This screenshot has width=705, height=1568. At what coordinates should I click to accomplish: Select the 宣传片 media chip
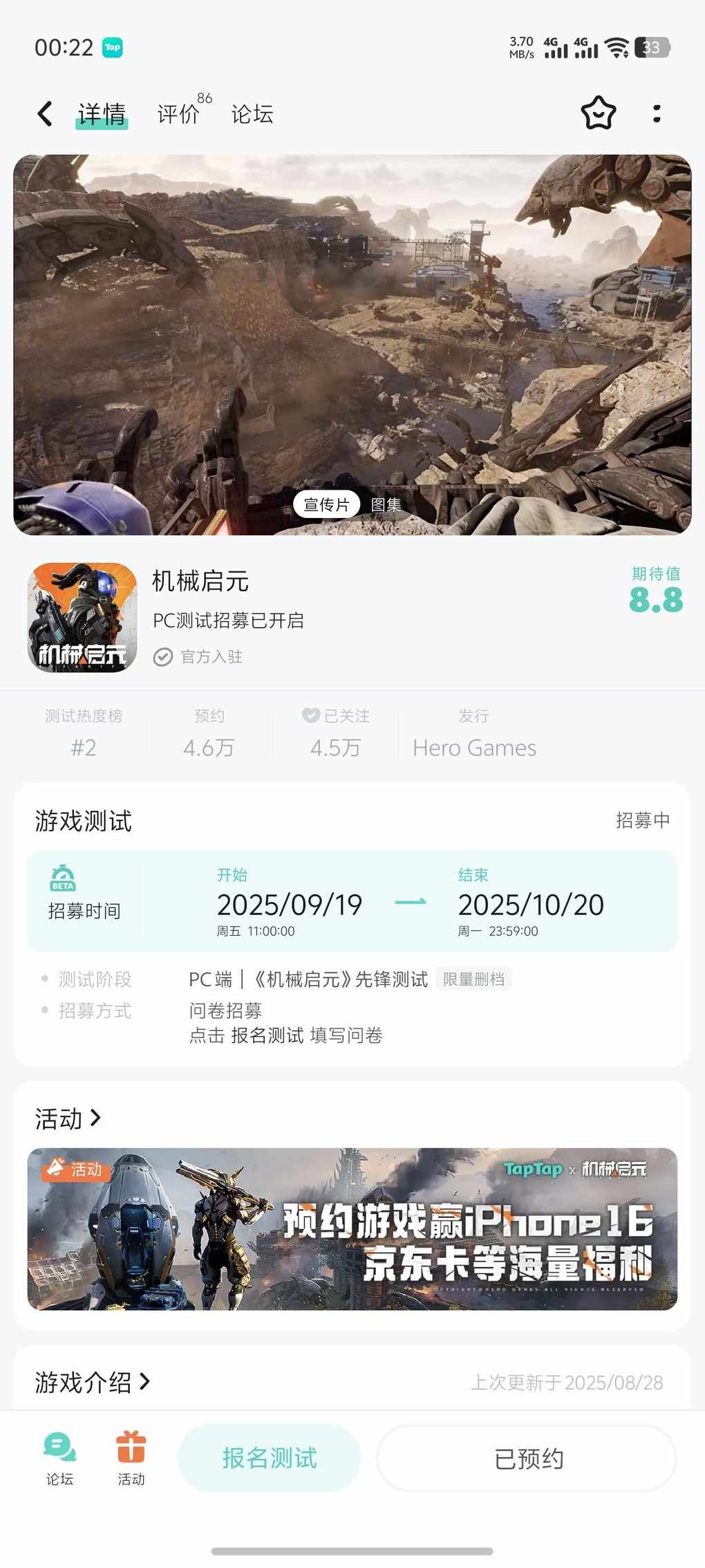(327, 504)
